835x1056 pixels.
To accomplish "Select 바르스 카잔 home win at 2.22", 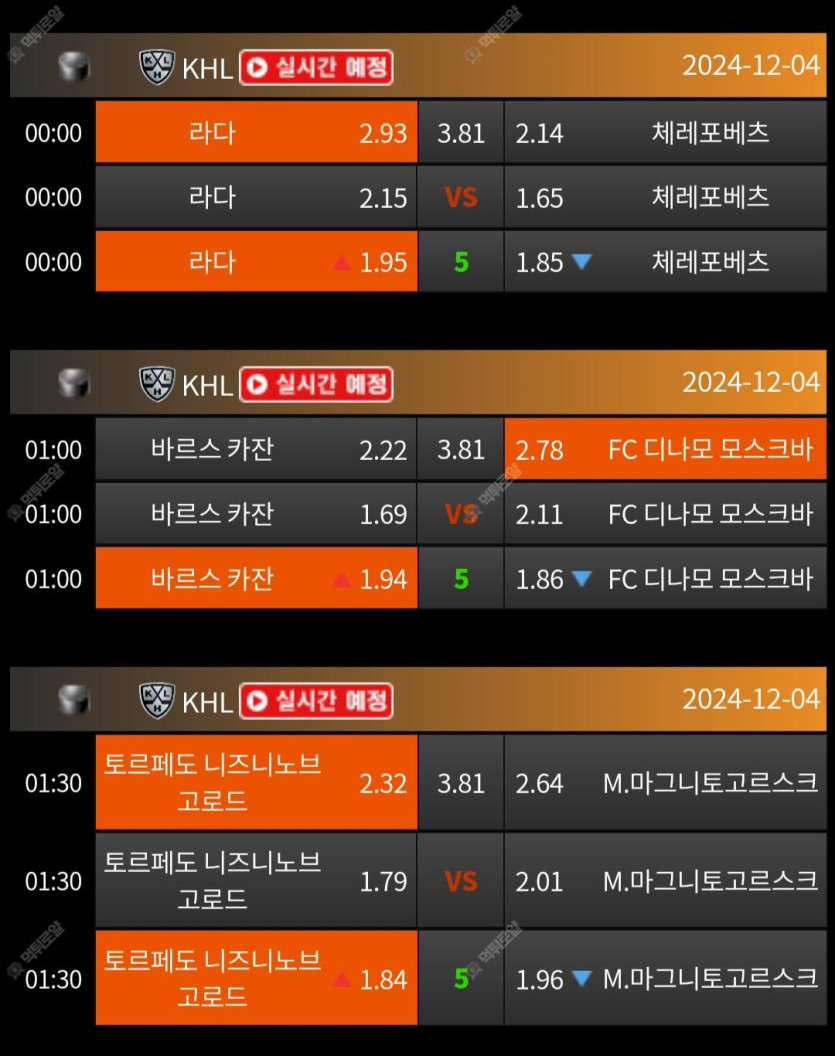I will point(256,450).
